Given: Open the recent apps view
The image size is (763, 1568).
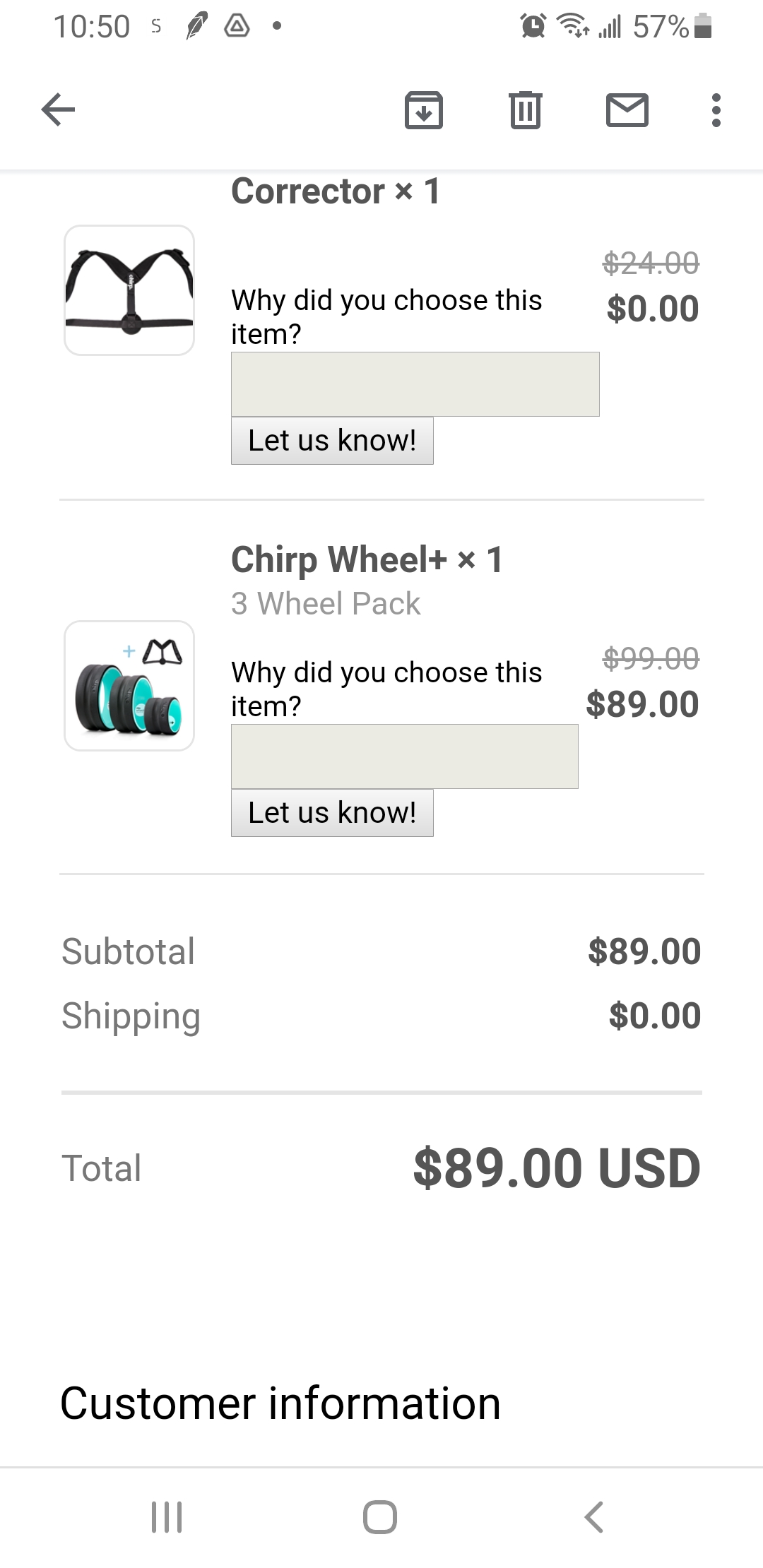Looking at the screenshot, I should pos(167,1516).
